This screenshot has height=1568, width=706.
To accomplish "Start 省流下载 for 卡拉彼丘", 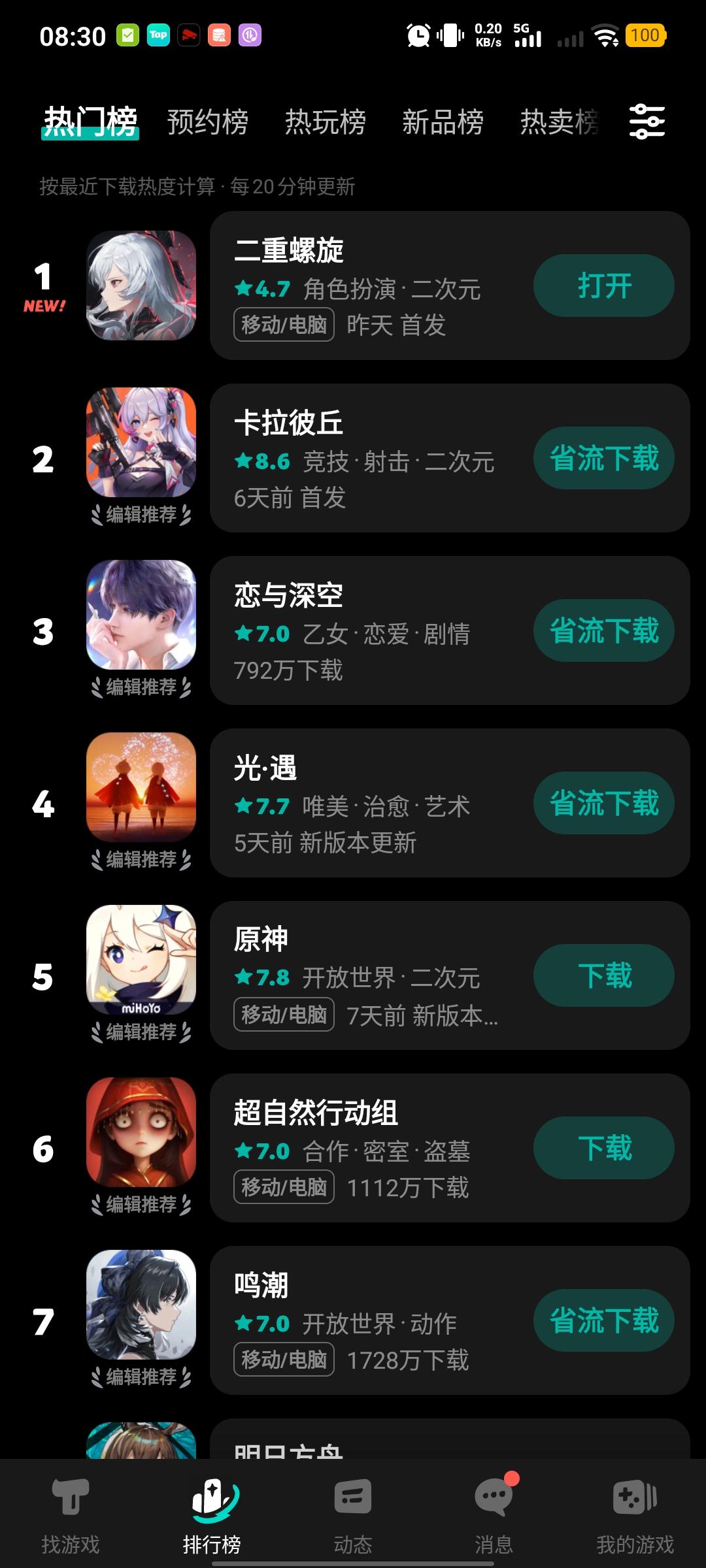I will click(603, 458).
